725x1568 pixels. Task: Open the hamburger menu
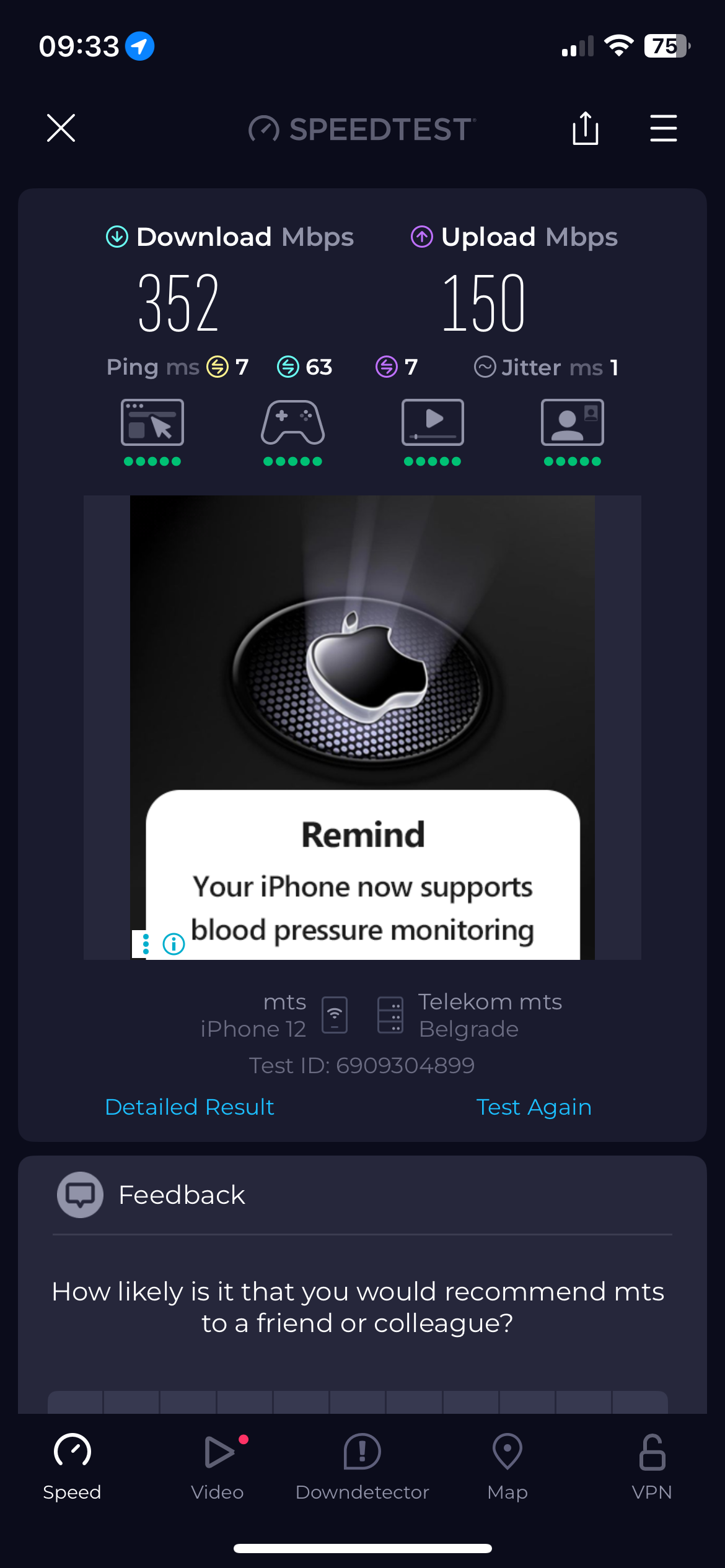[x=663, y=128]
